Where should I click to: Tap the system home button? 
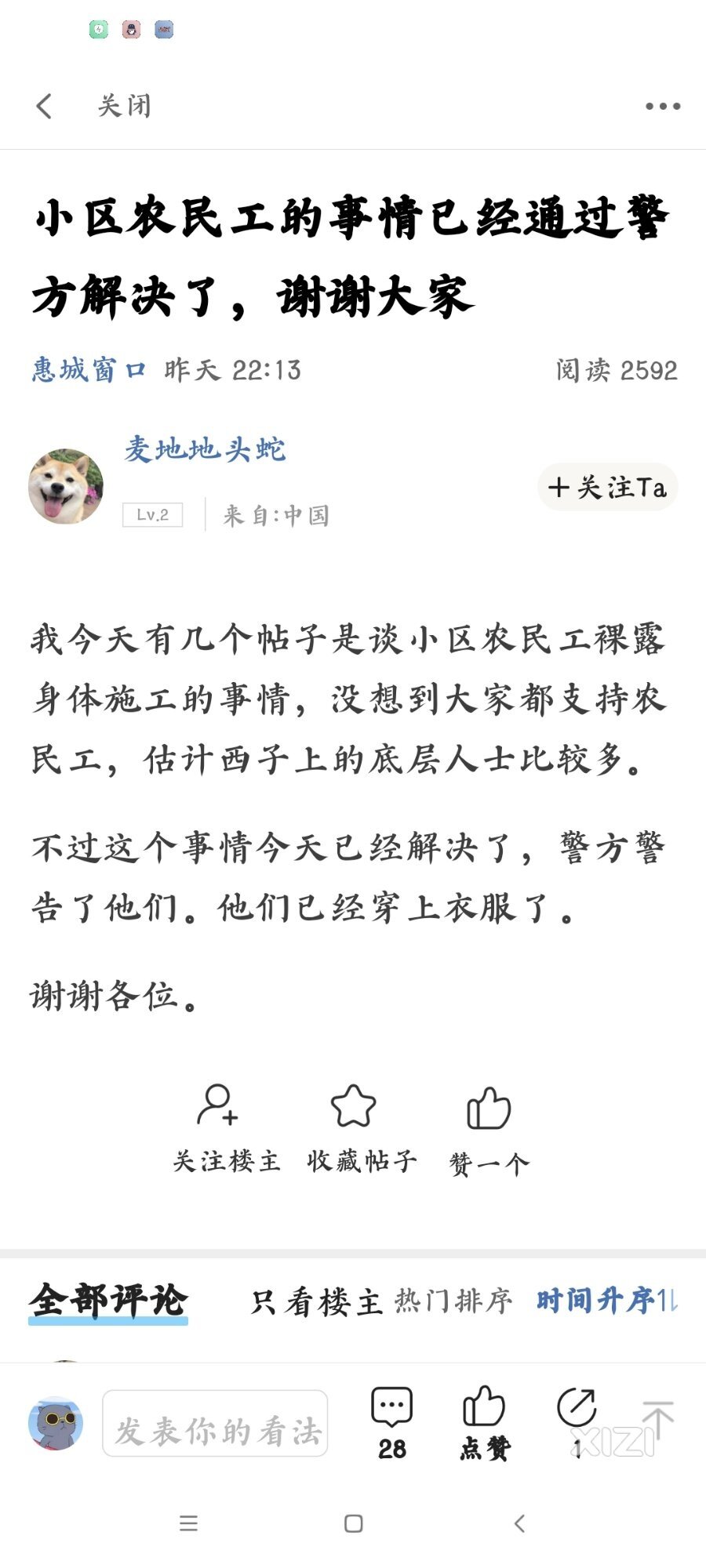(x=353, y=1523)
